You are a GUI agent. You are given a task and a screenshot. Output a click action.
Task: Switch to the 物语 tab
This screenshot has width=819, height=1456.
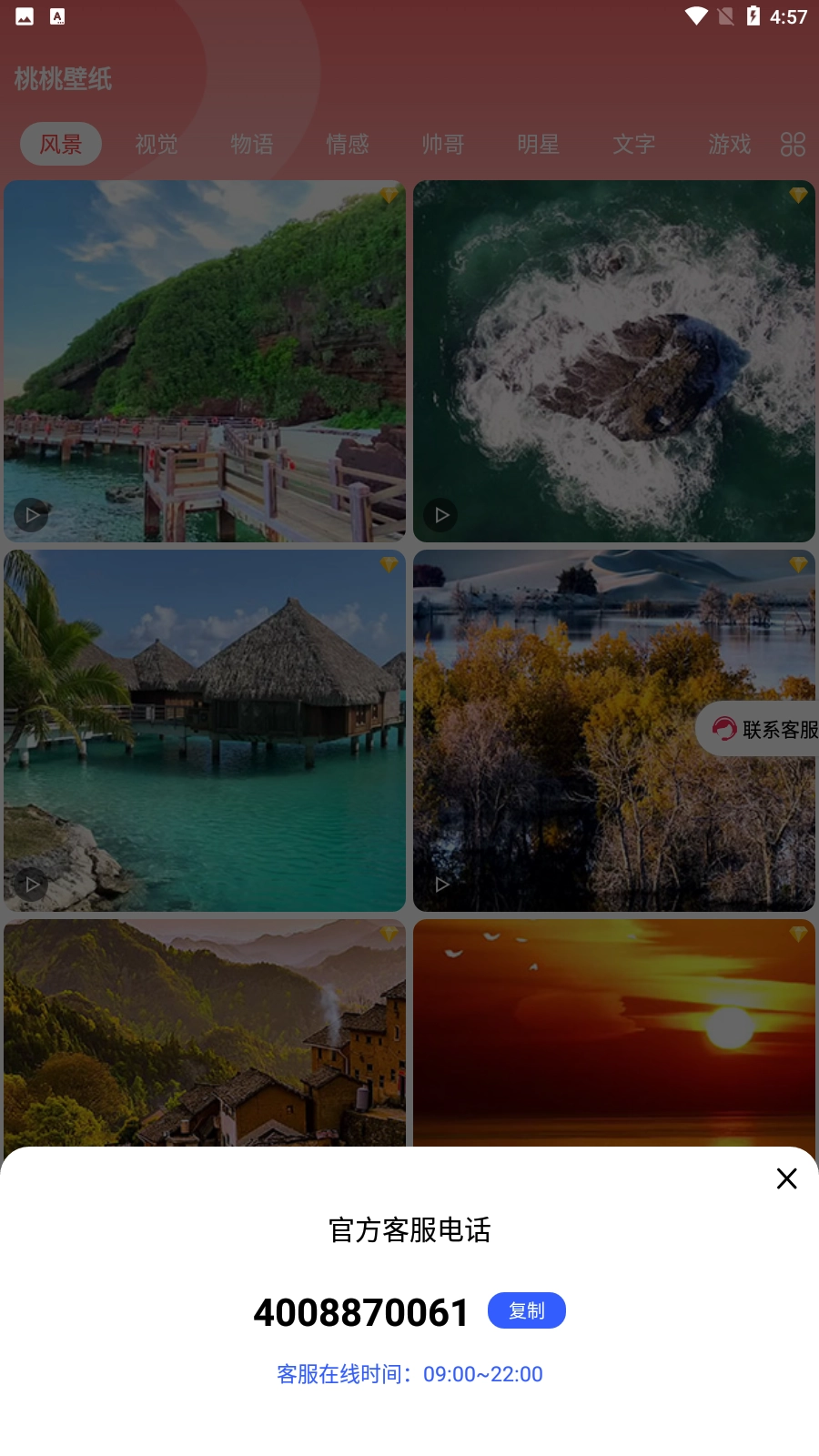(x=252, y=144)
